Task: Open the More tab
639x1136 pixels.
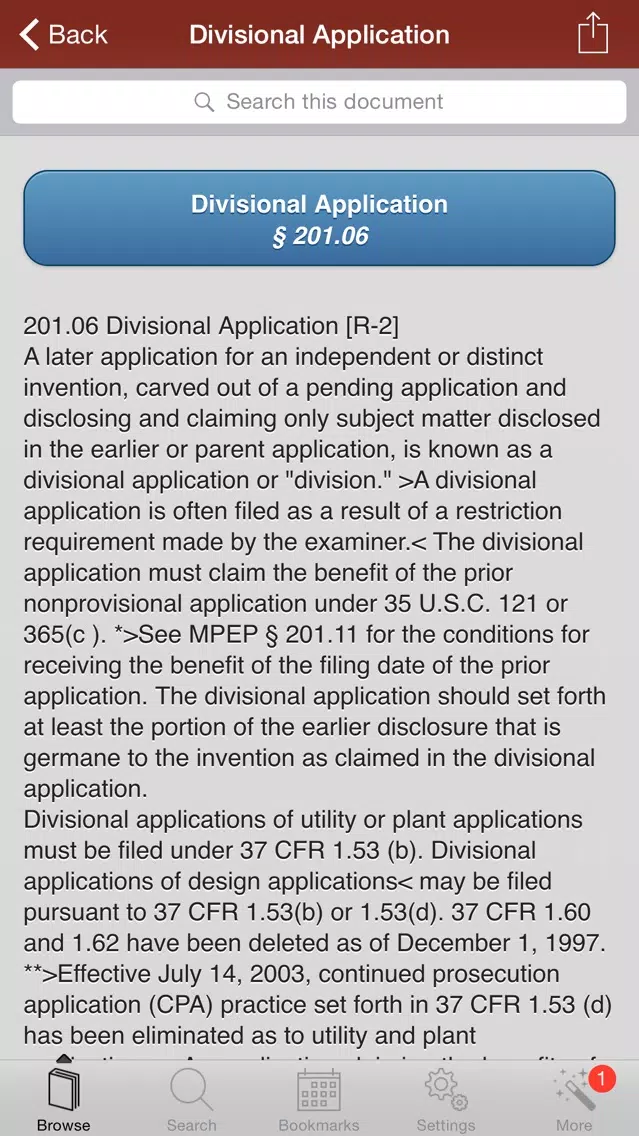Action: point(575,1099)
